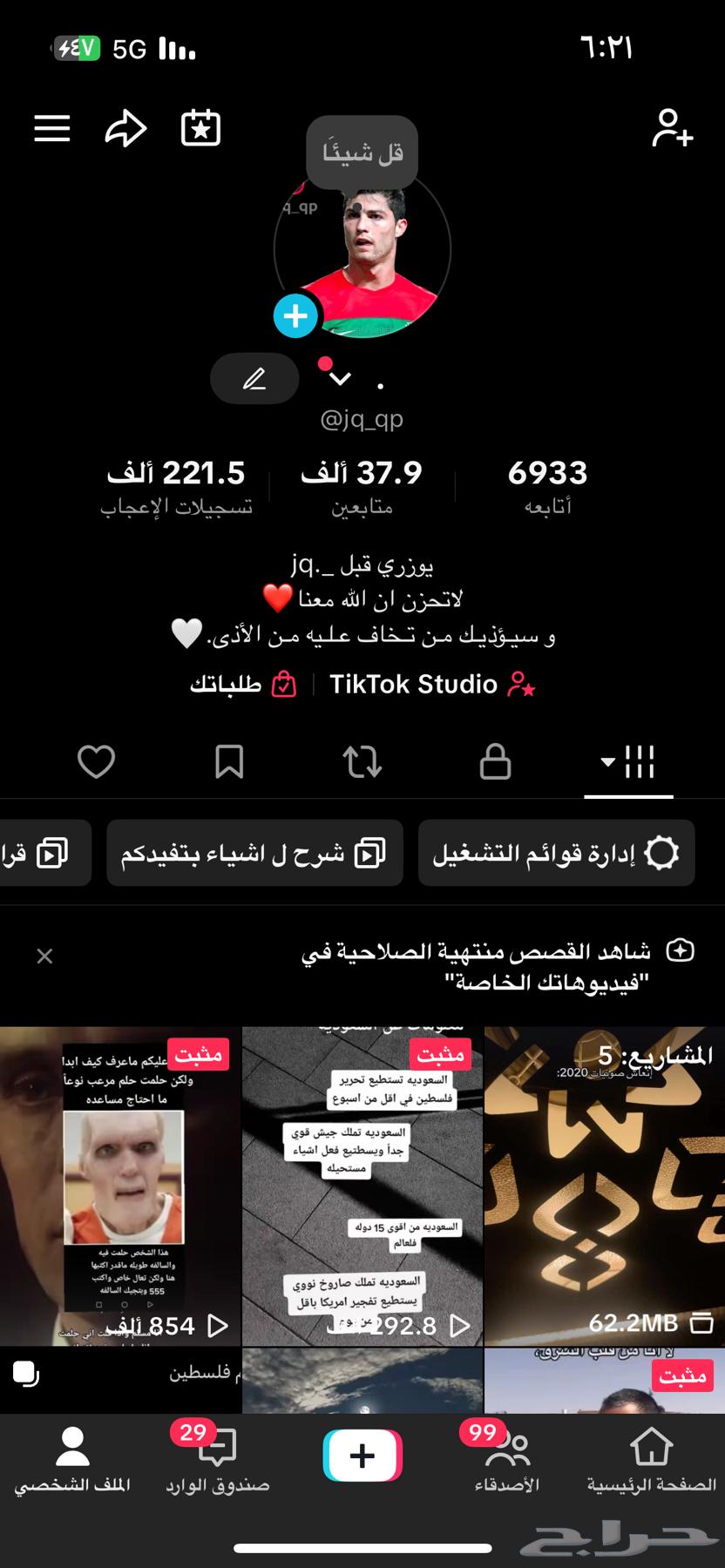
Task: Dismiss the expired stories banner with X
Action: tap(45, 956)
